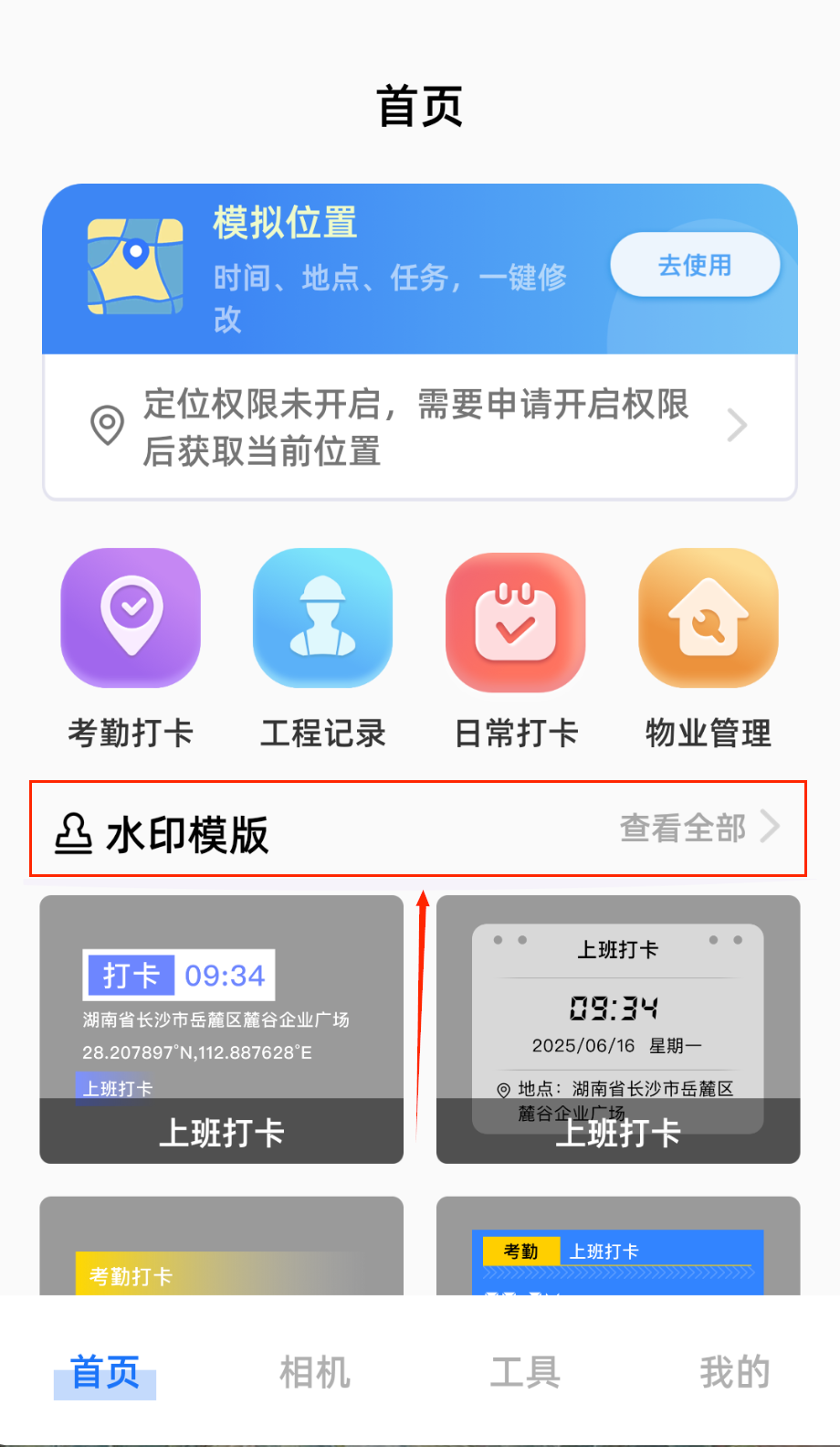This screenshot has width=840, height=1447.
Task: Select the digital clock 上班打卡 template
Action: click(618, 1029)
